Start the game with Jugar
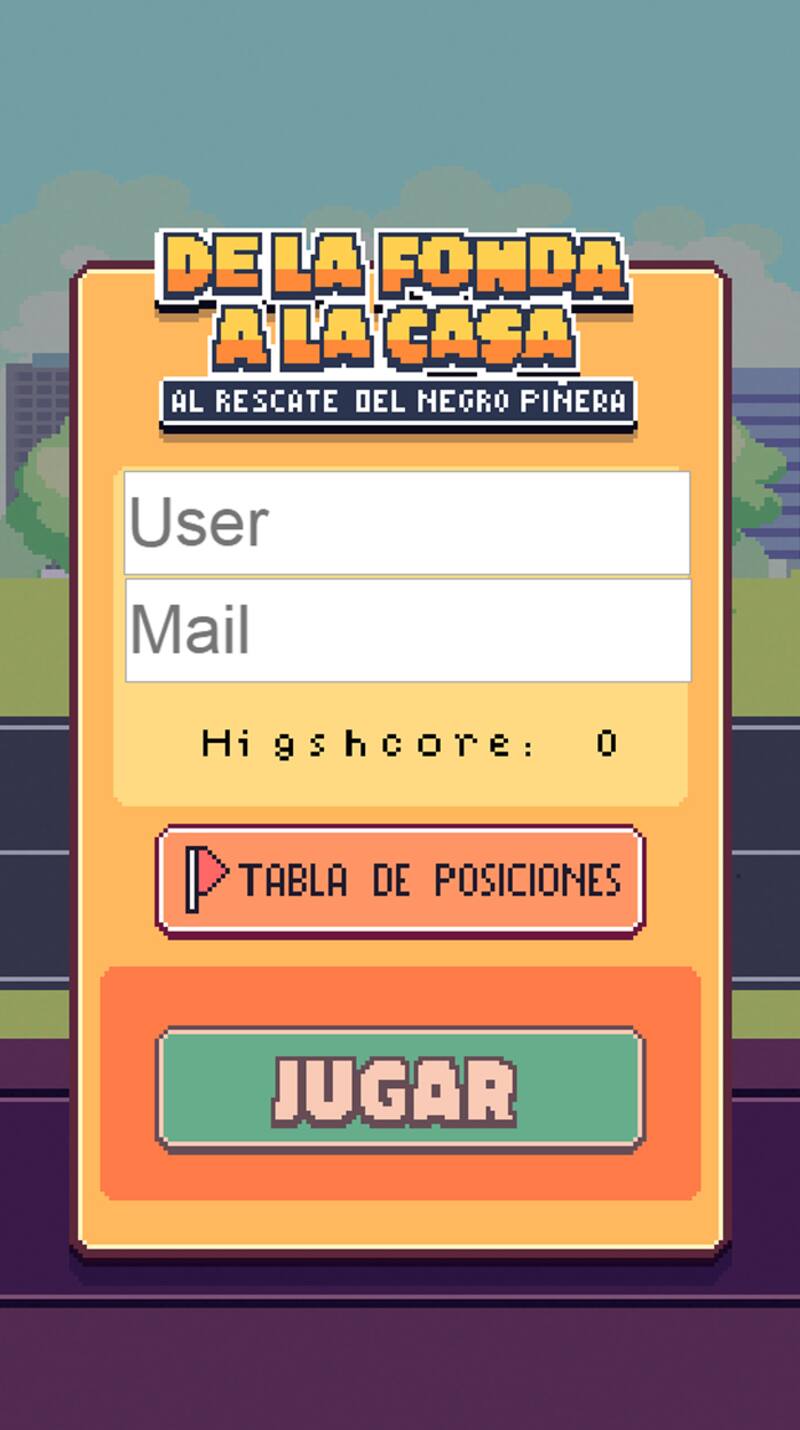Image resolution: width=800 pixels, height=1430 pixels. (400, 1089)
